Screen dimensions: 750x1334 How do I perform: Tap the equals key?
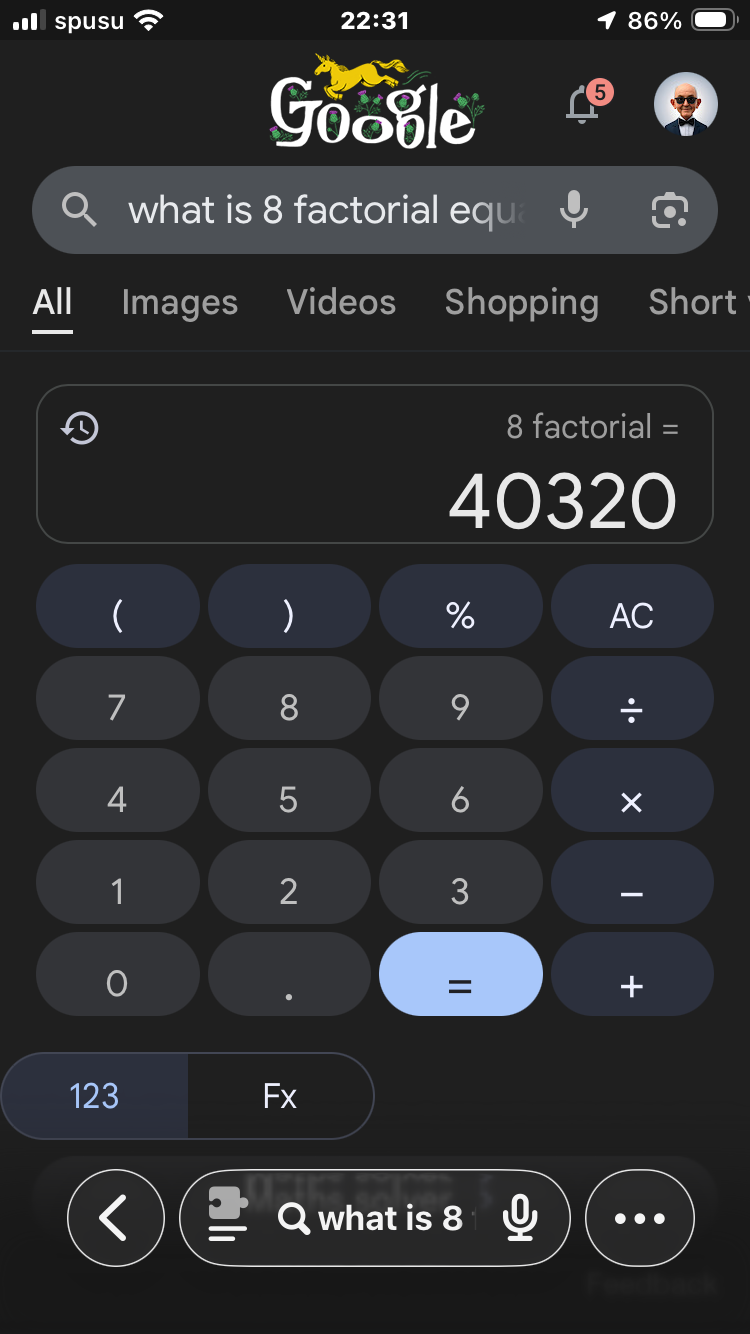[460, 984]
